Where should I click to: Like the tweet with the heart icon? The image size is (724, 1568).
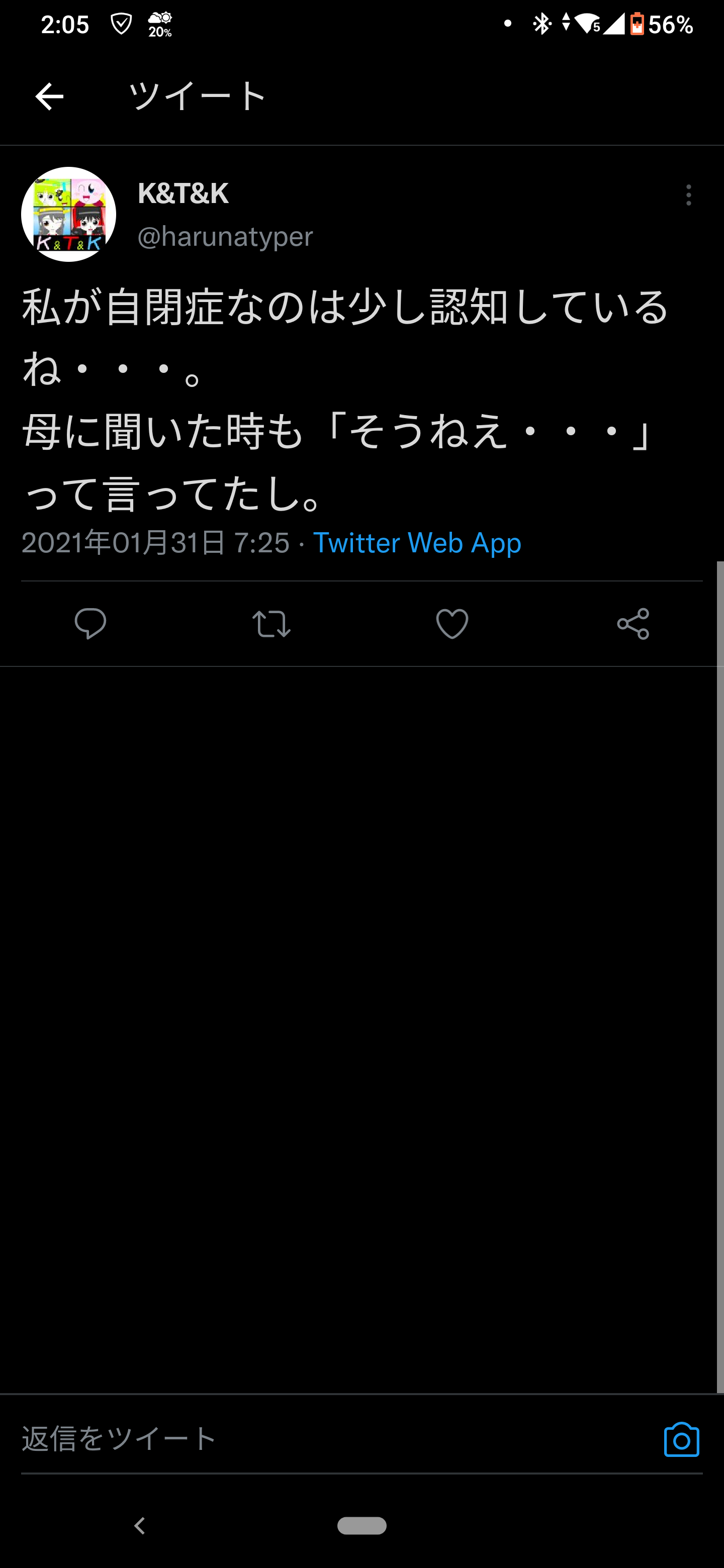pos(452,623)
